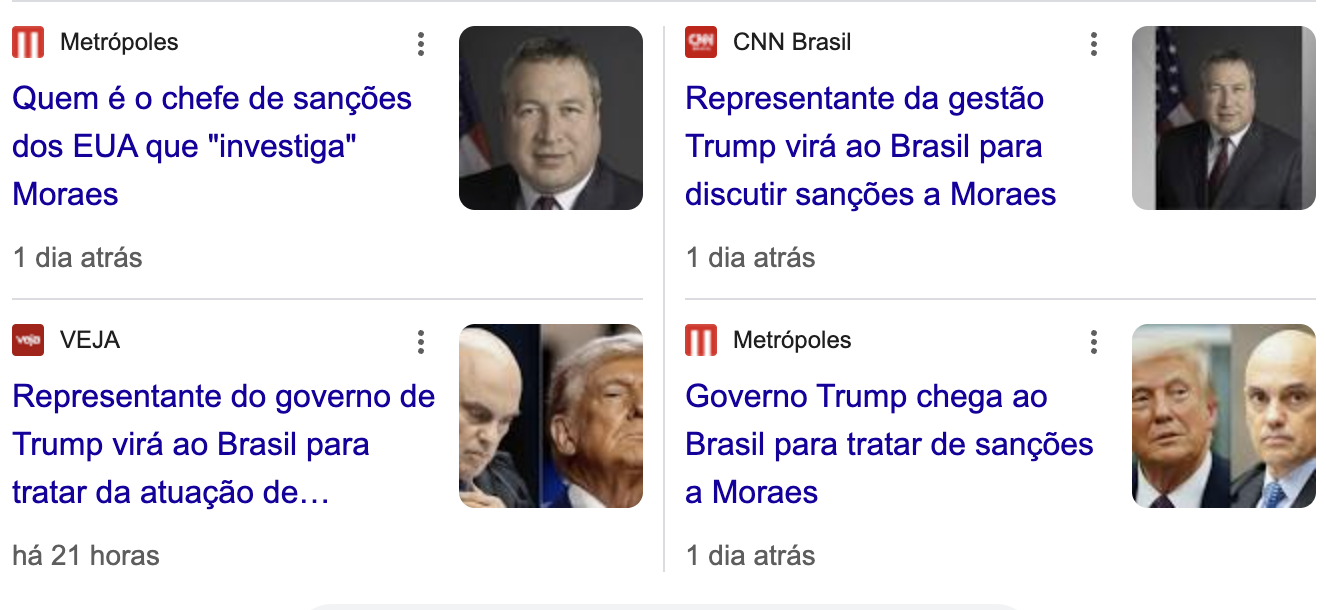The height and width of the screenshot is (610, 1326).
Task: Open the overflow menu on CNN Brasil card
Action: click(1094, 44)
